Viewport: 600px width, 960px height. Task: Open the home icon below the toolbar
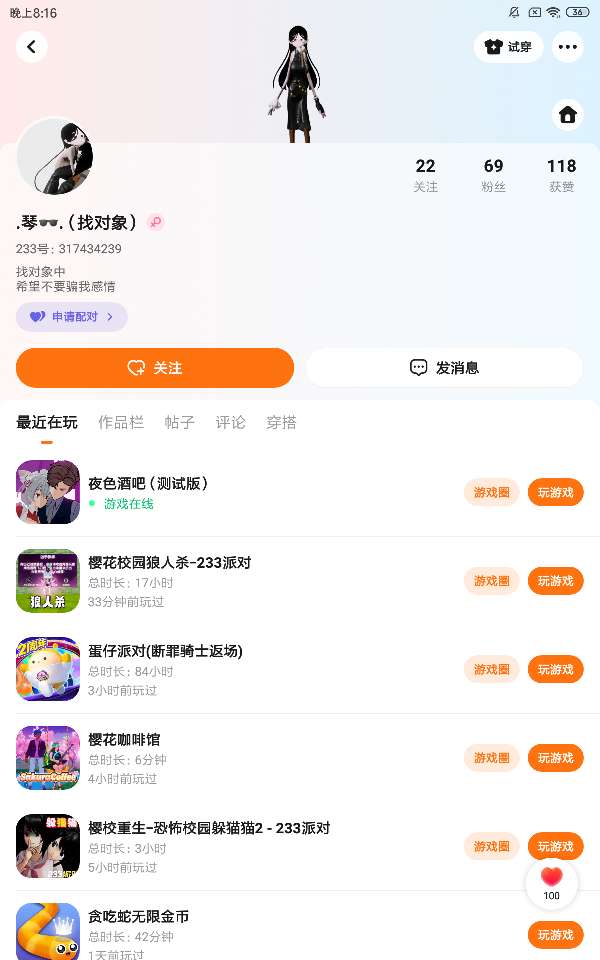point(568,115)
